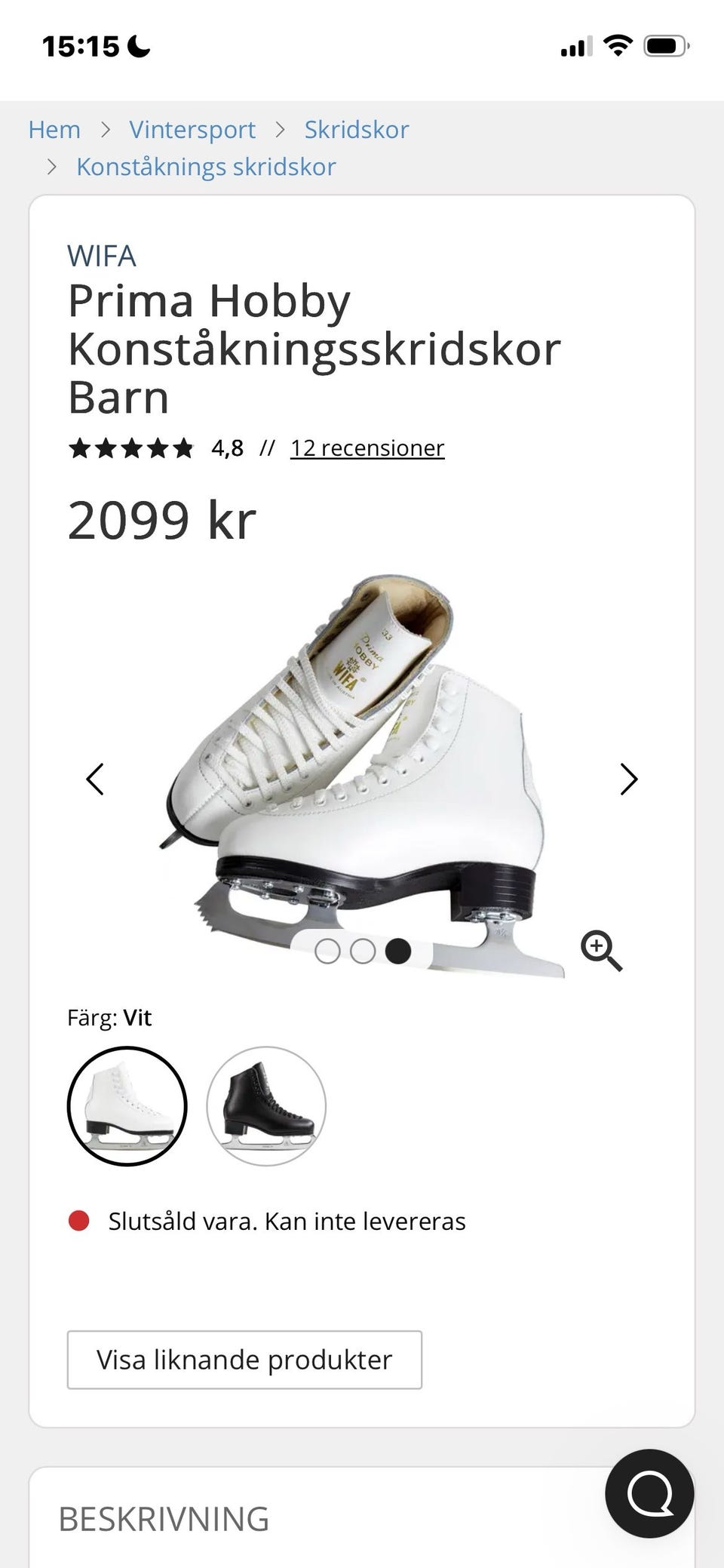Select the black skate color option

(266, 1106)
